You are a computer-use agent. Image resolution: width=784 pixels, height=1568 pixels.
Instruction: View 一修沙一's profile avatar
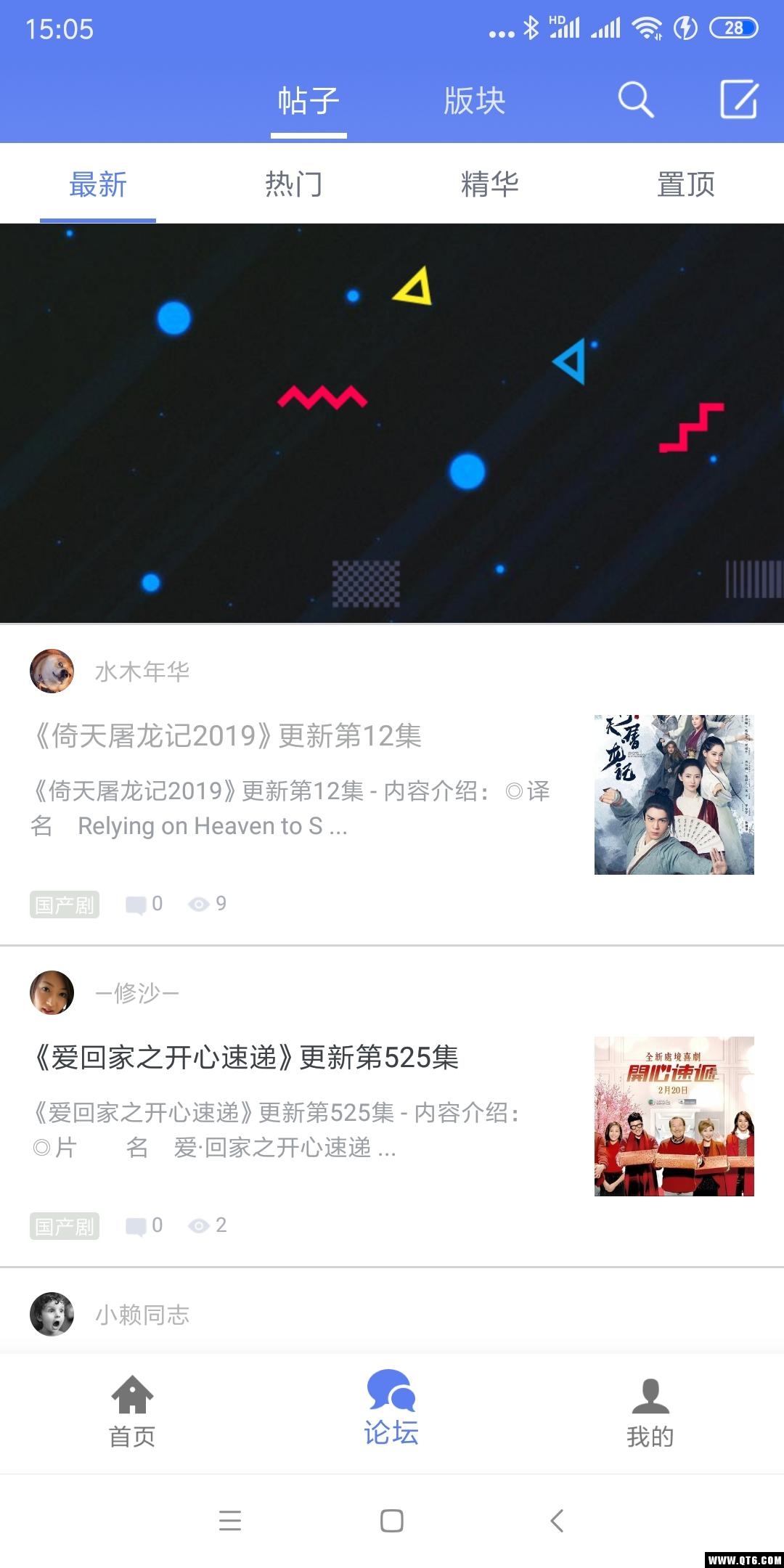(x=52, y=992)
